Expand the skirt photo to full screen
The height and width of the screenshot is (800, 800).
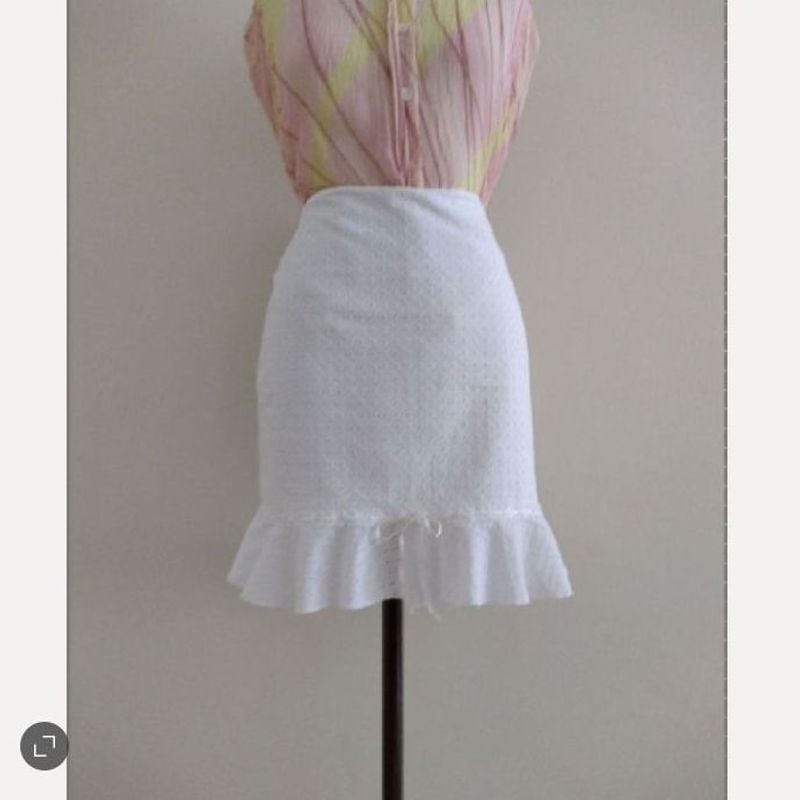(44, 746)
